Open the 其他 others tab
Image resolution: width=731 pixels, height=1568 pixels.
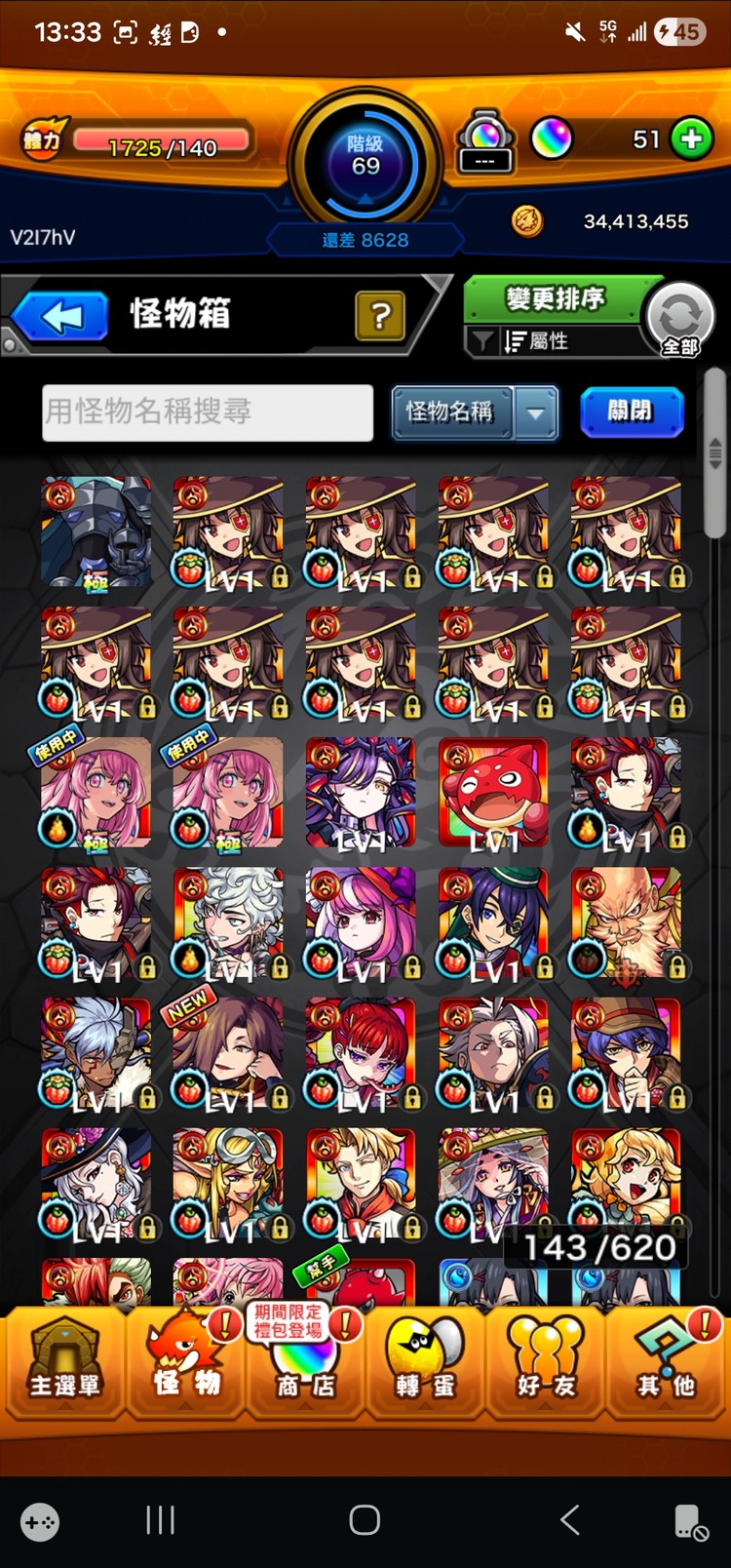click(x=667, y=1362)
